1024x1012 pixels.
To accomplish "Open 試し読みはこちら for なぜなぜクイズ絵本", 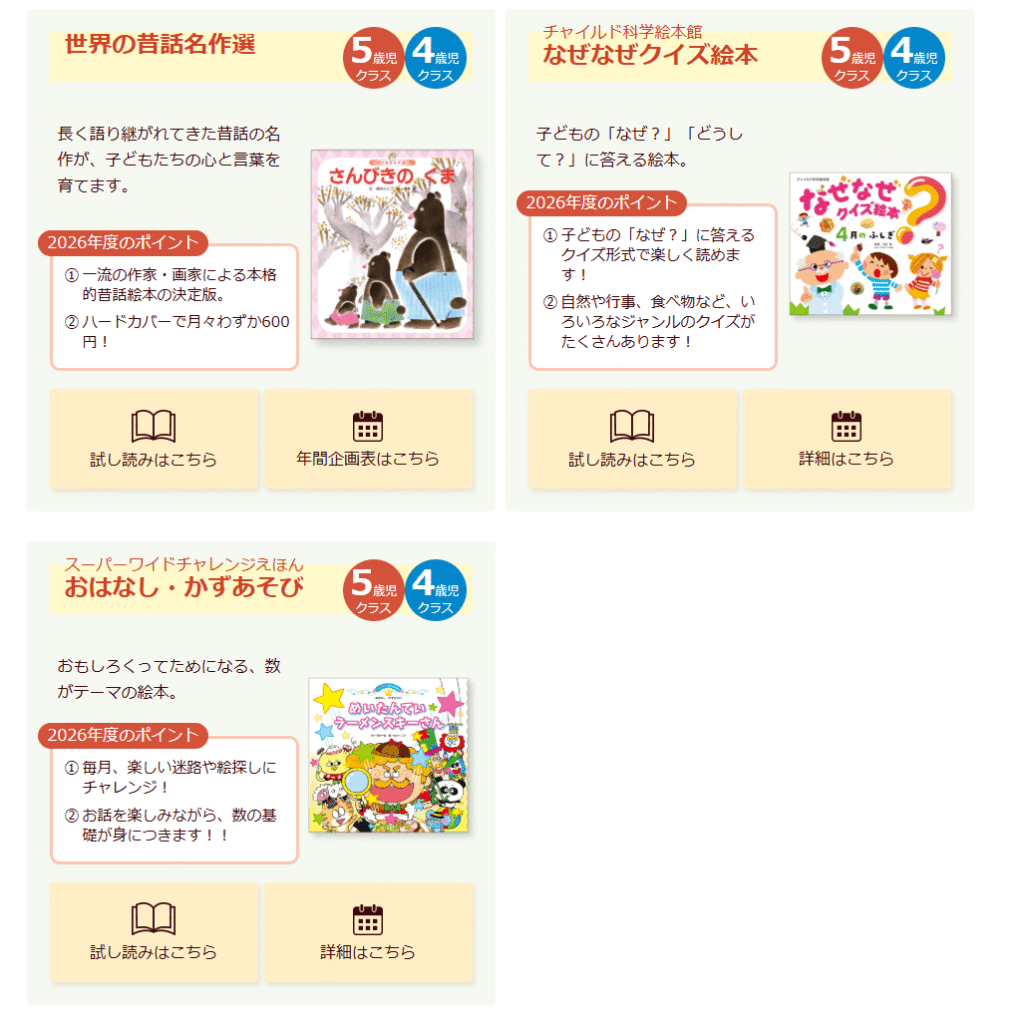I will tap(632, 440).
